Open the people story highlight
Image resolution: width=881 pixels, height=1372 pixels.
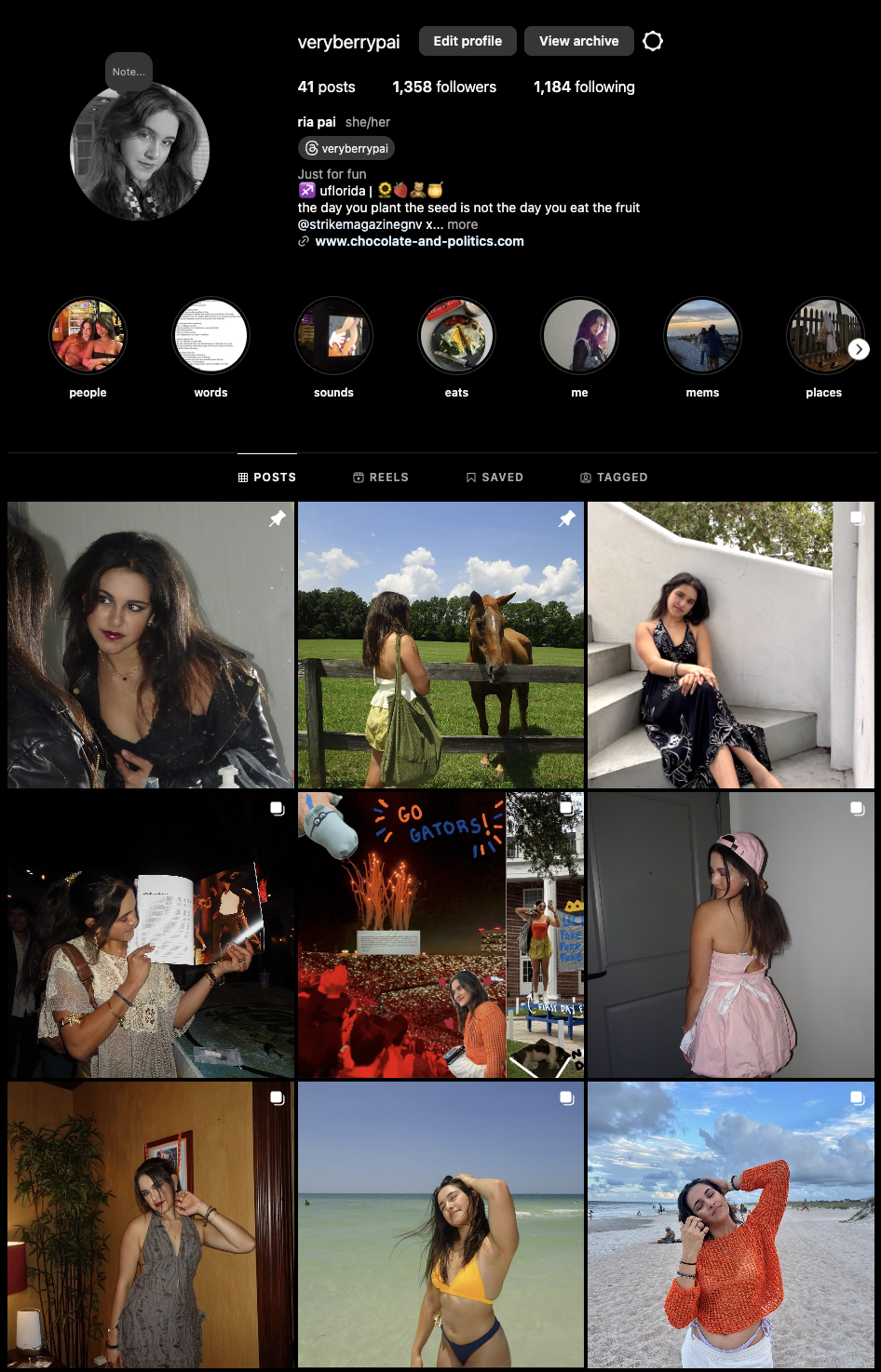88,336
